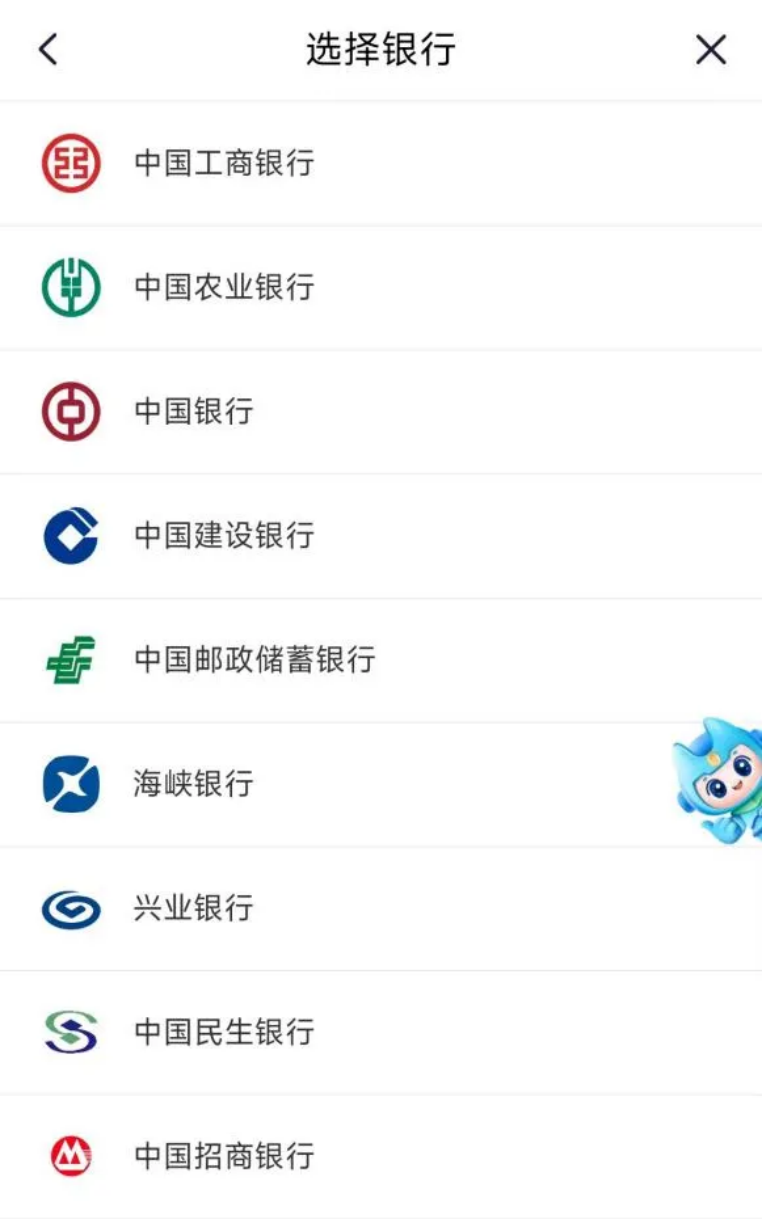Choose 中国邮政储蓄银行
This screenshot has height=1220, width=762.
[x=254, y=660]
